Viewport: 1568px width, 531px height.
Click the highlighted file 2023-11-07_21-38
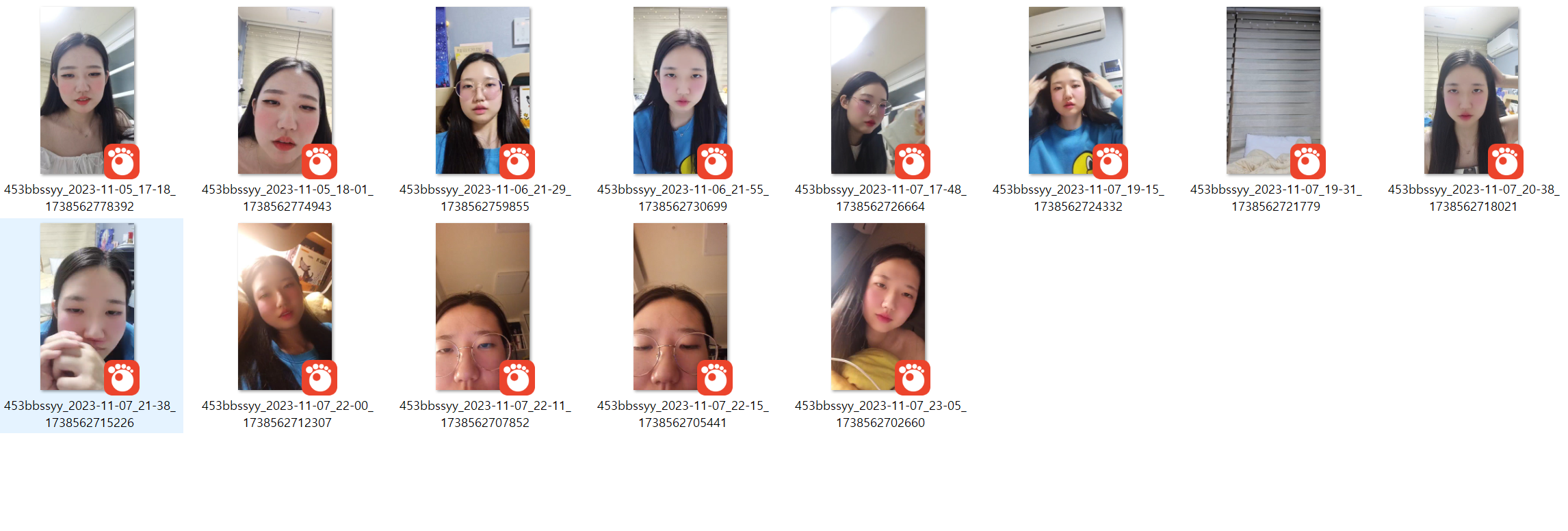pyautogui.click(x=88, y=307)
